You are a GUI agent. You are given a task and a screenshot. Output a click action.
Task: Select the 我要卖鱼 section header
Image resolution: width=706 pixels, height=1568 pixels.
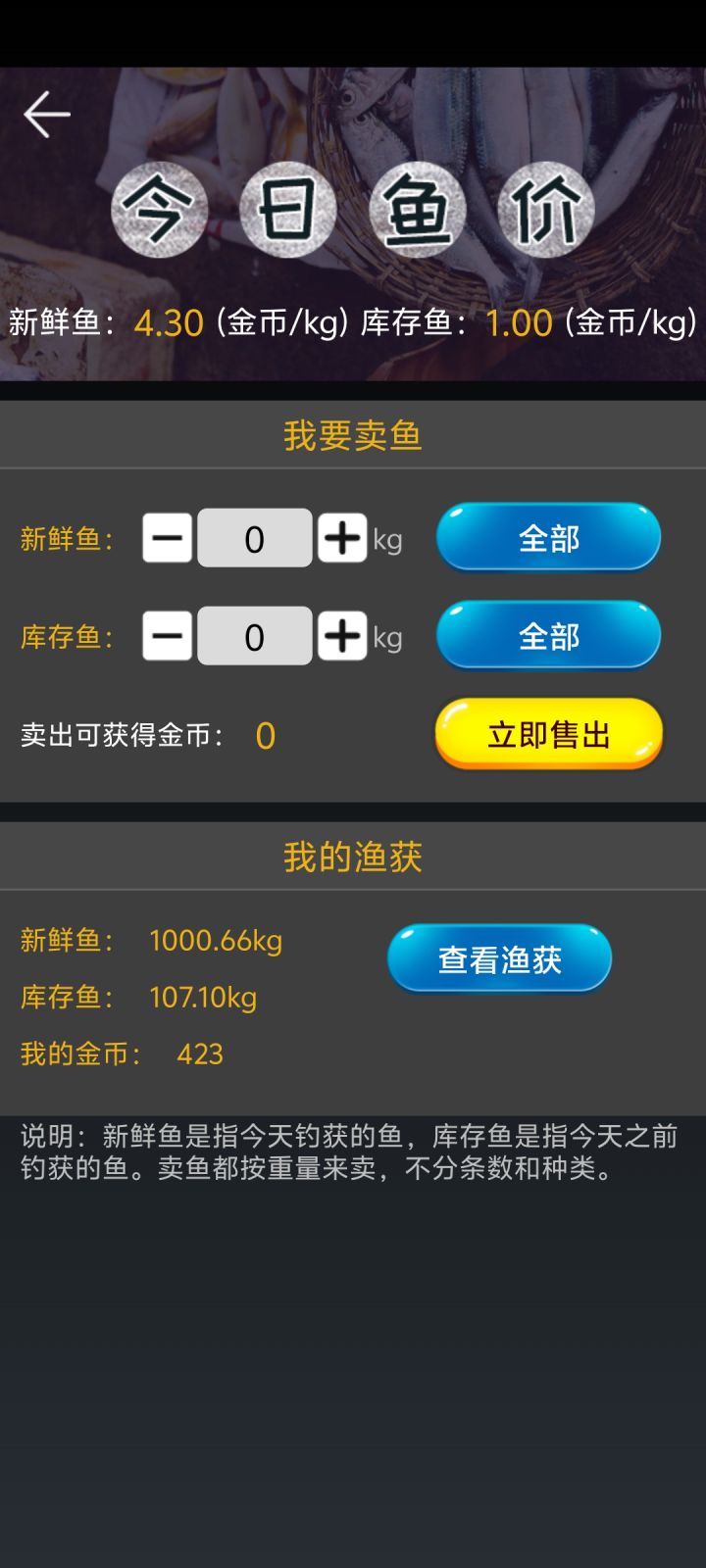pos(353,435)
